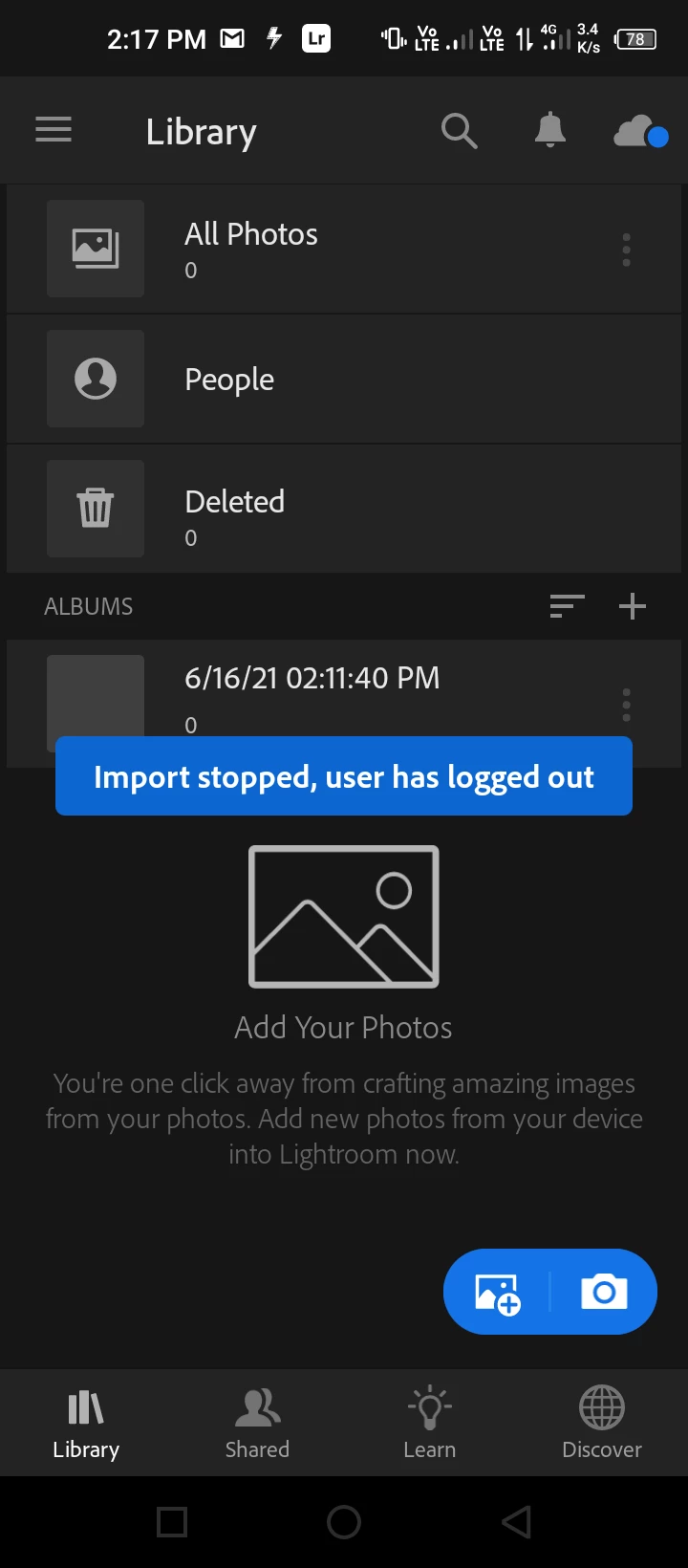
Task: Check cloud sync status
Action: coord(639,132)
